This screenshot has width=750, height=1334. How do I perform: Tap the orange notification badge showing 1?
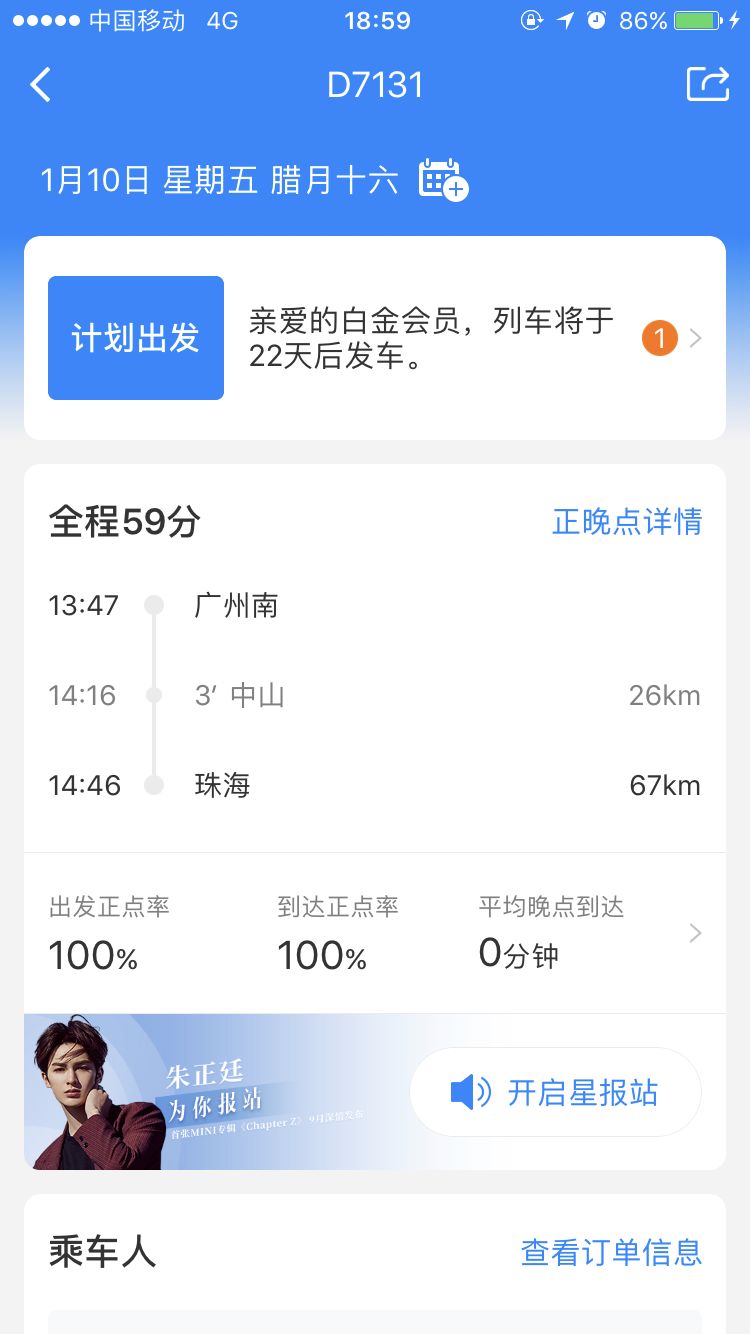pos(659,338)
